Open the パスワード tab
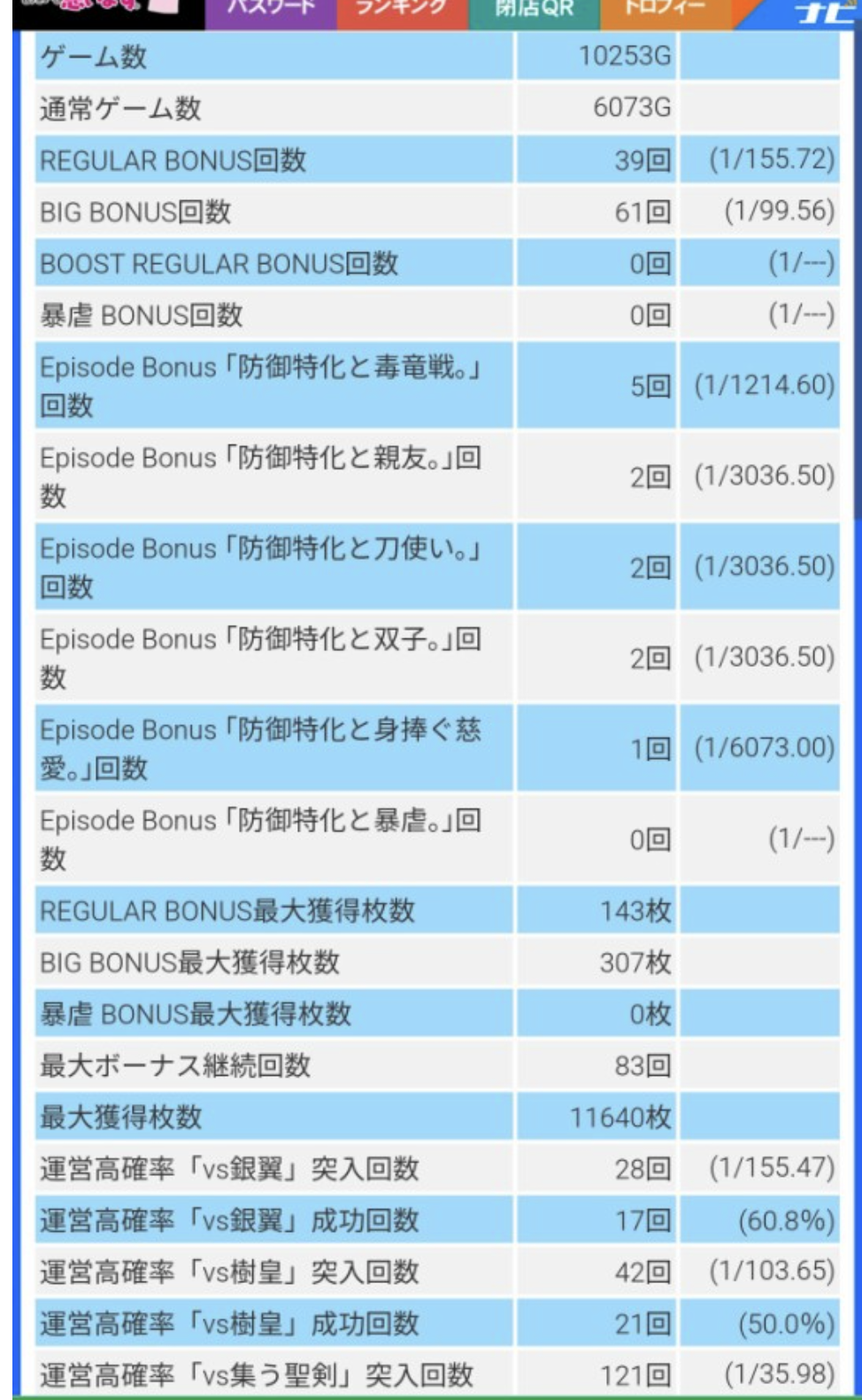This screenshot has height=1400, width=862. pyautogui.click(x=271, y=11)
